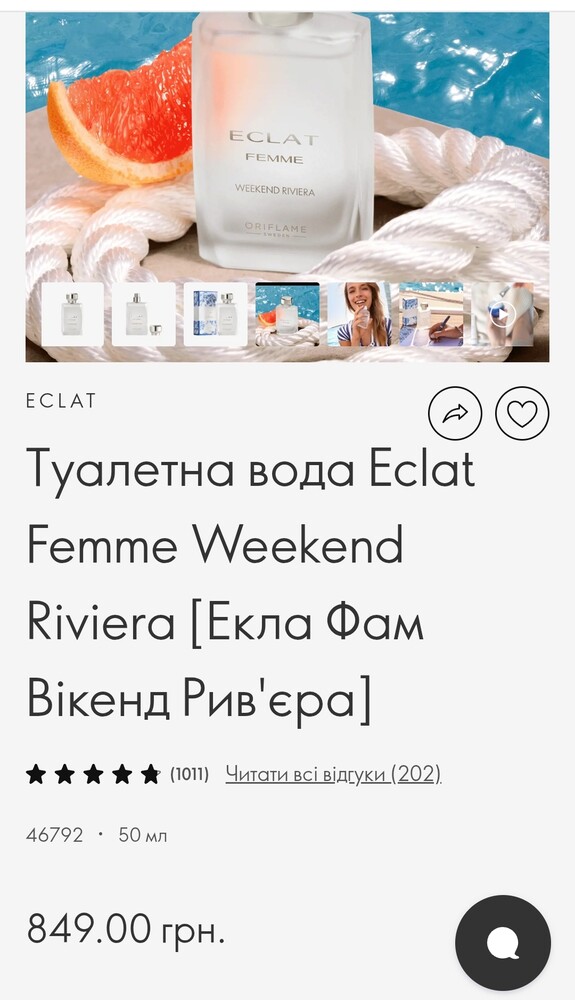Share this Eclat Femme product
This screenshot has height=1000, width=575.
coord(455,414)
